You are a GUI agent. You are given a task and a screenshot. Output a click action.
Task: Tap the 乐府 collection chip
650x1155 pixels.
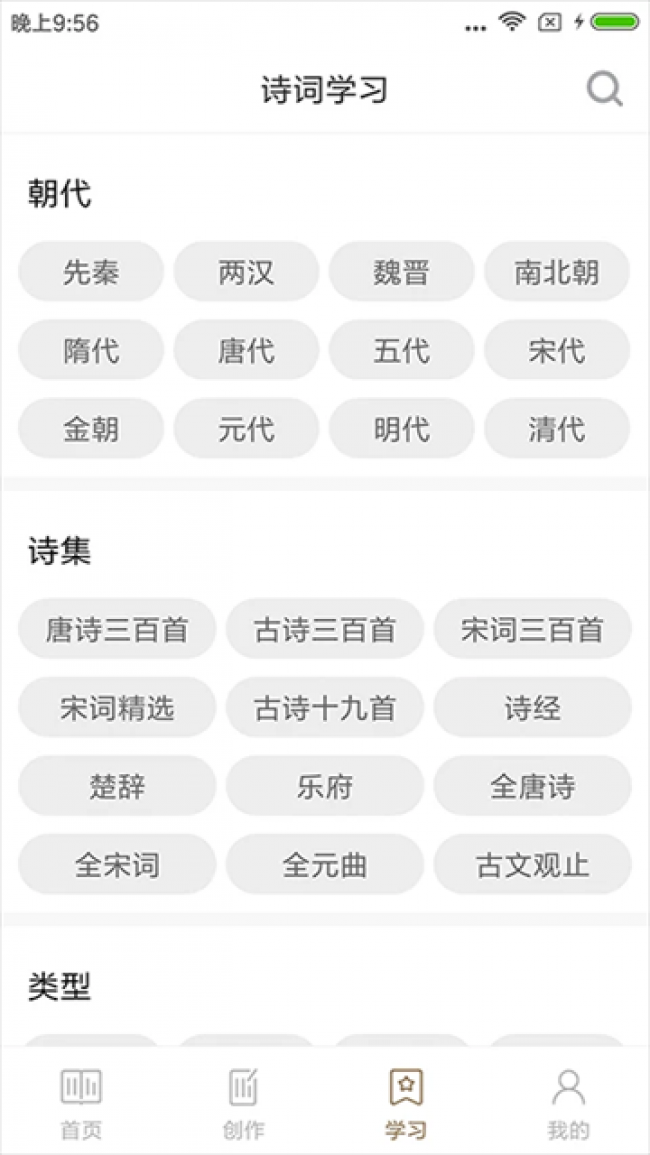325,786
